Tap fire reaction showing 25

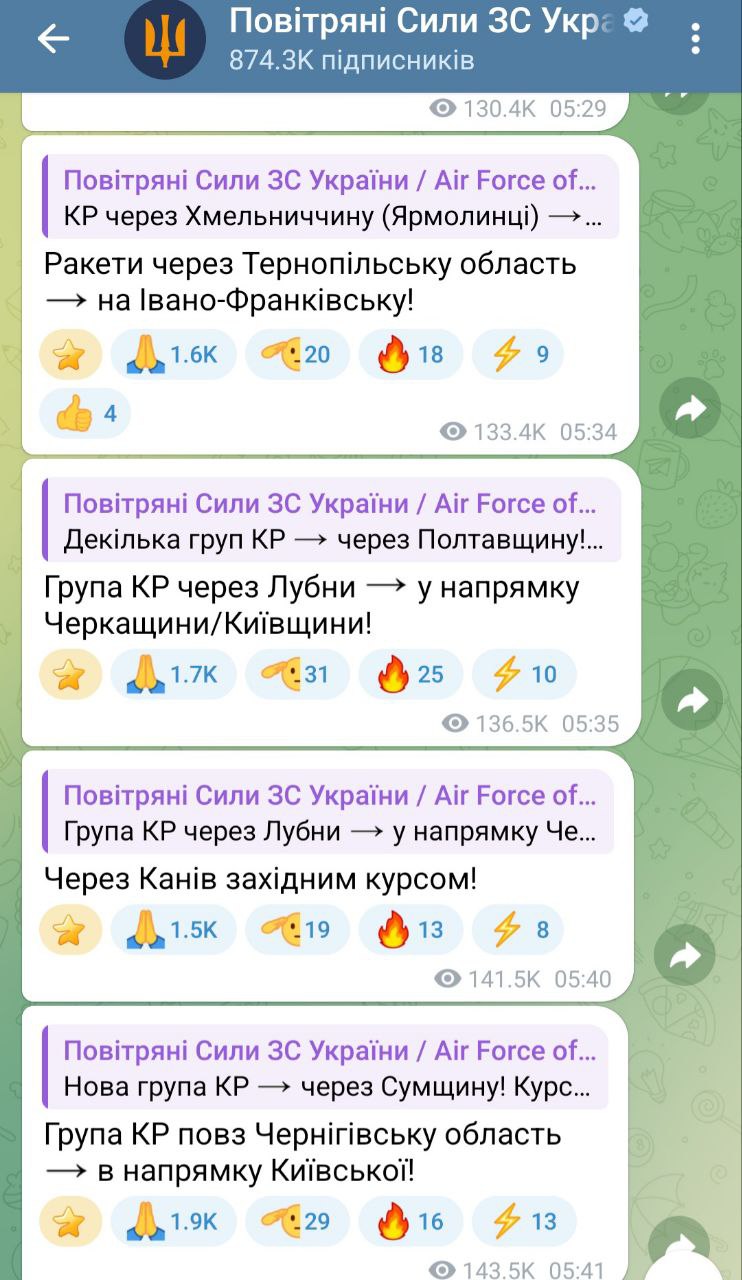coord(410,674)
